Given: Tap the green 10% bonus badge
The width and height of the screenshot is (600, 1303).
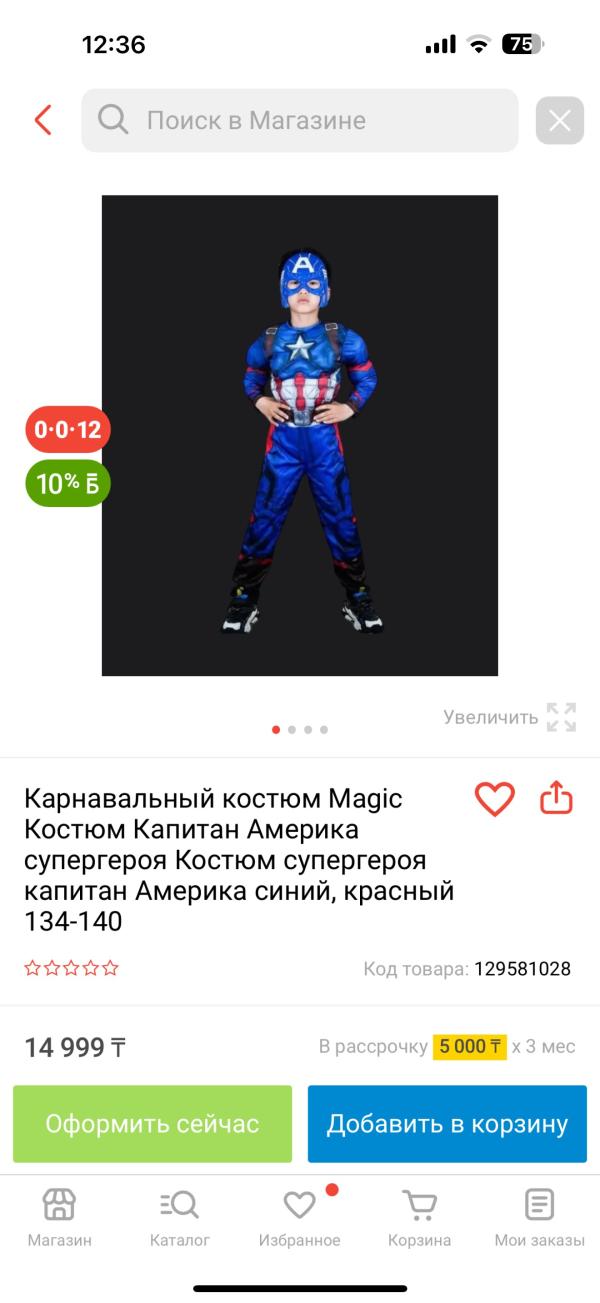Looking at the screenshot, I should (x=68, y=484).
